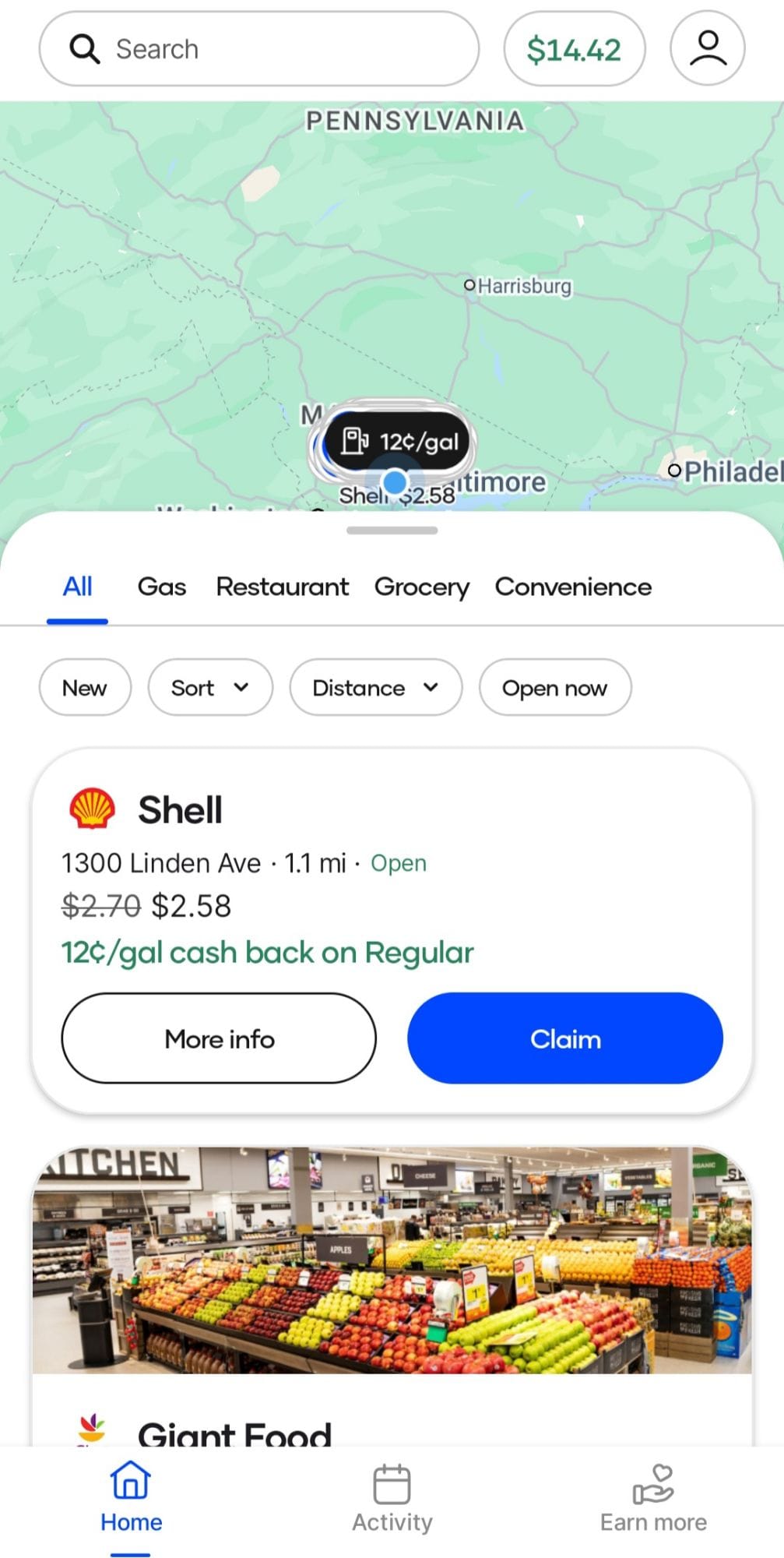Switch to the Restaurant tab
This screenshot has width=784, height=1558.
[x=282, y=587]
